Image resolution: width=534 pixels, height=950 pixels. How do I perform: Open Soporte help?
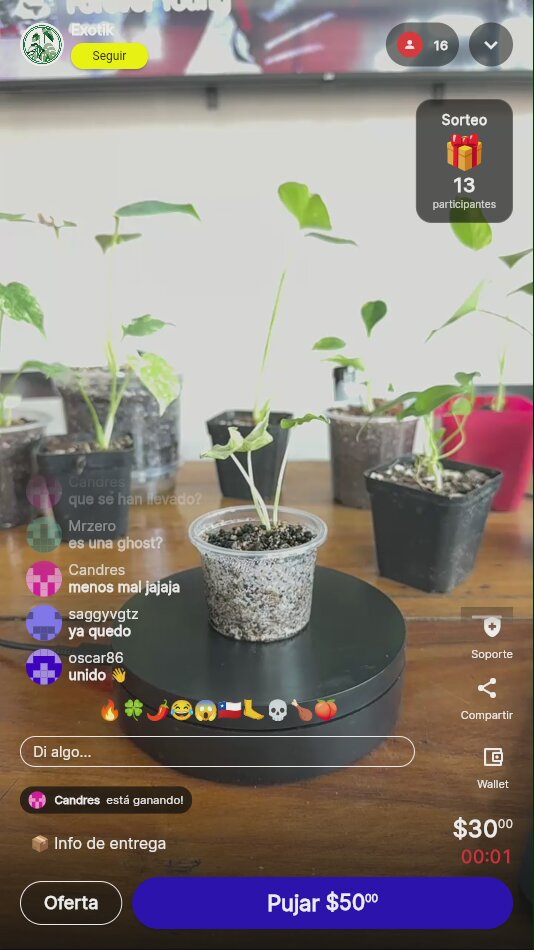[x=492, y=638]
